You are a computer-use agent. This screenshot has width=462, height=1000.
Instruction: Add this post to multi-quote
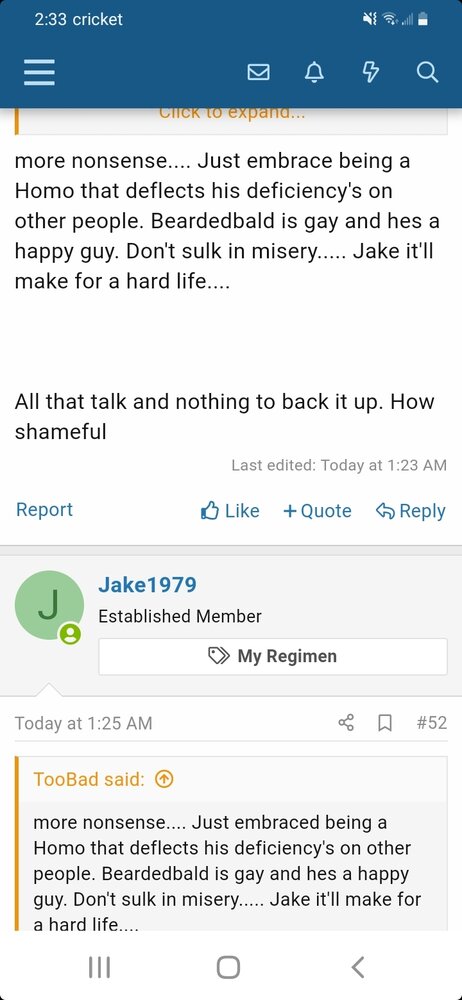pos(317,511)
